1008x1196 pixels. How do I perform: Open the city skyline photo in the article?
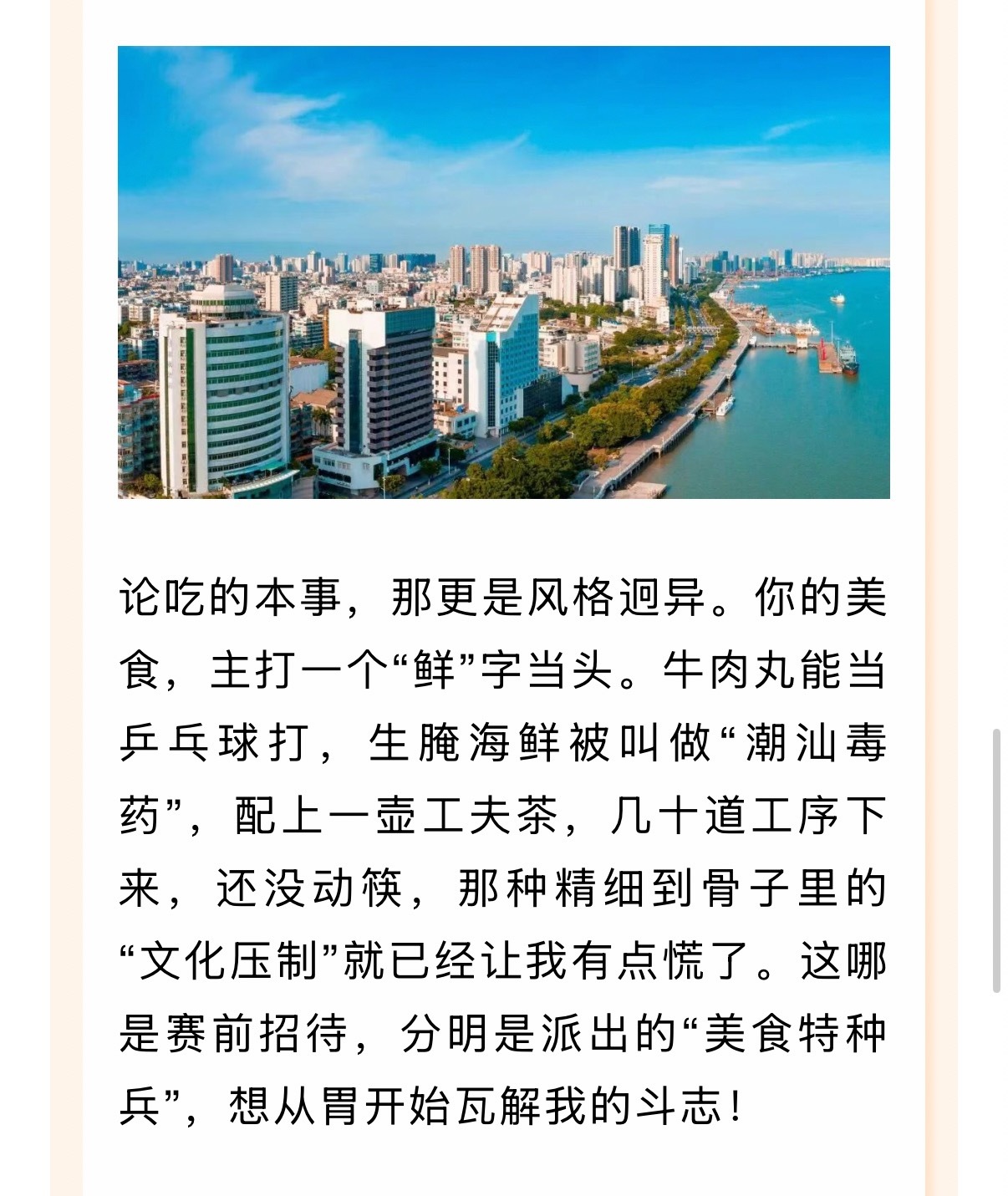coord(503,272)
